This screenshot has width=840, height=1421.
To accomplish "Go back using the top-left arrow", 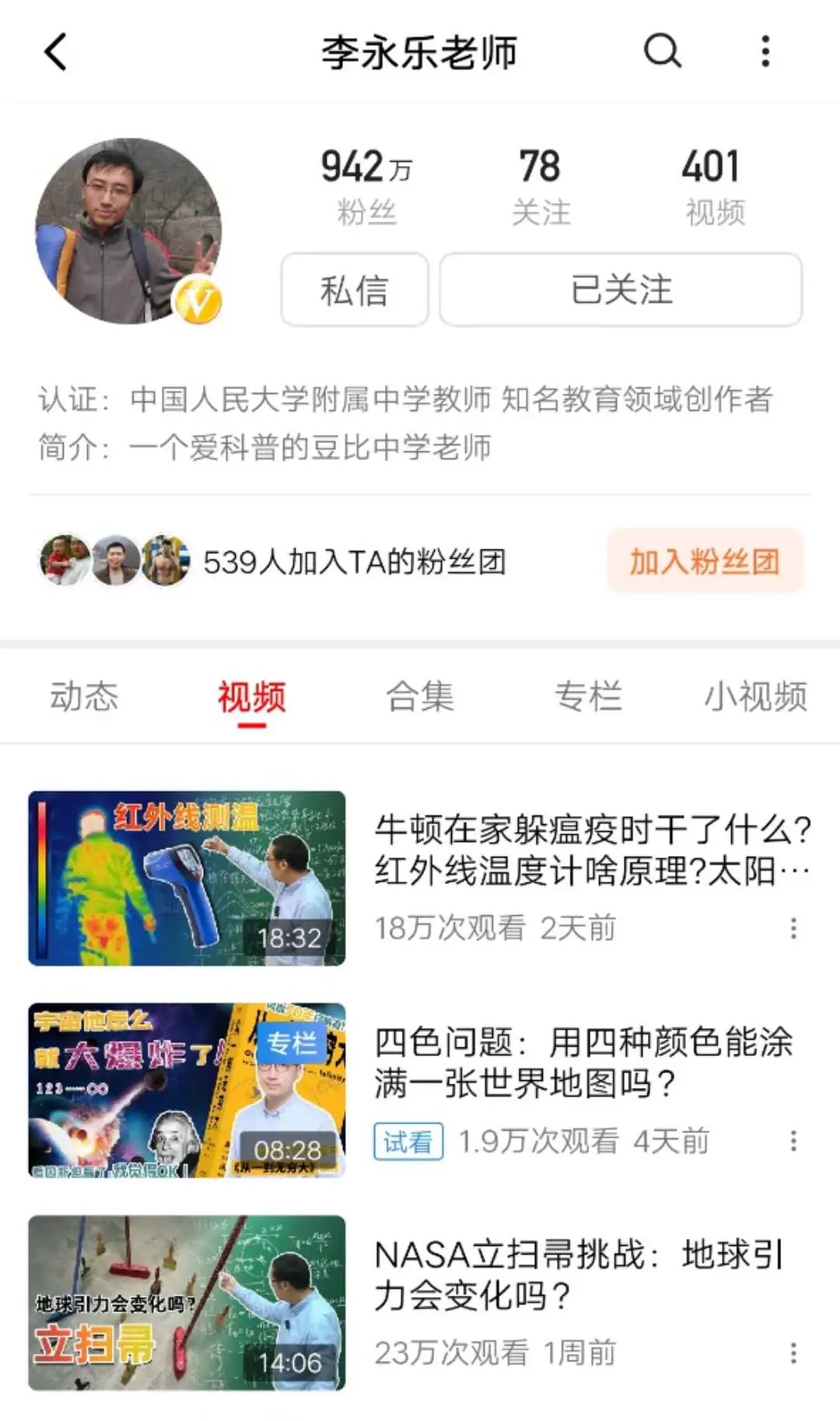I will [x=55, y=52].
